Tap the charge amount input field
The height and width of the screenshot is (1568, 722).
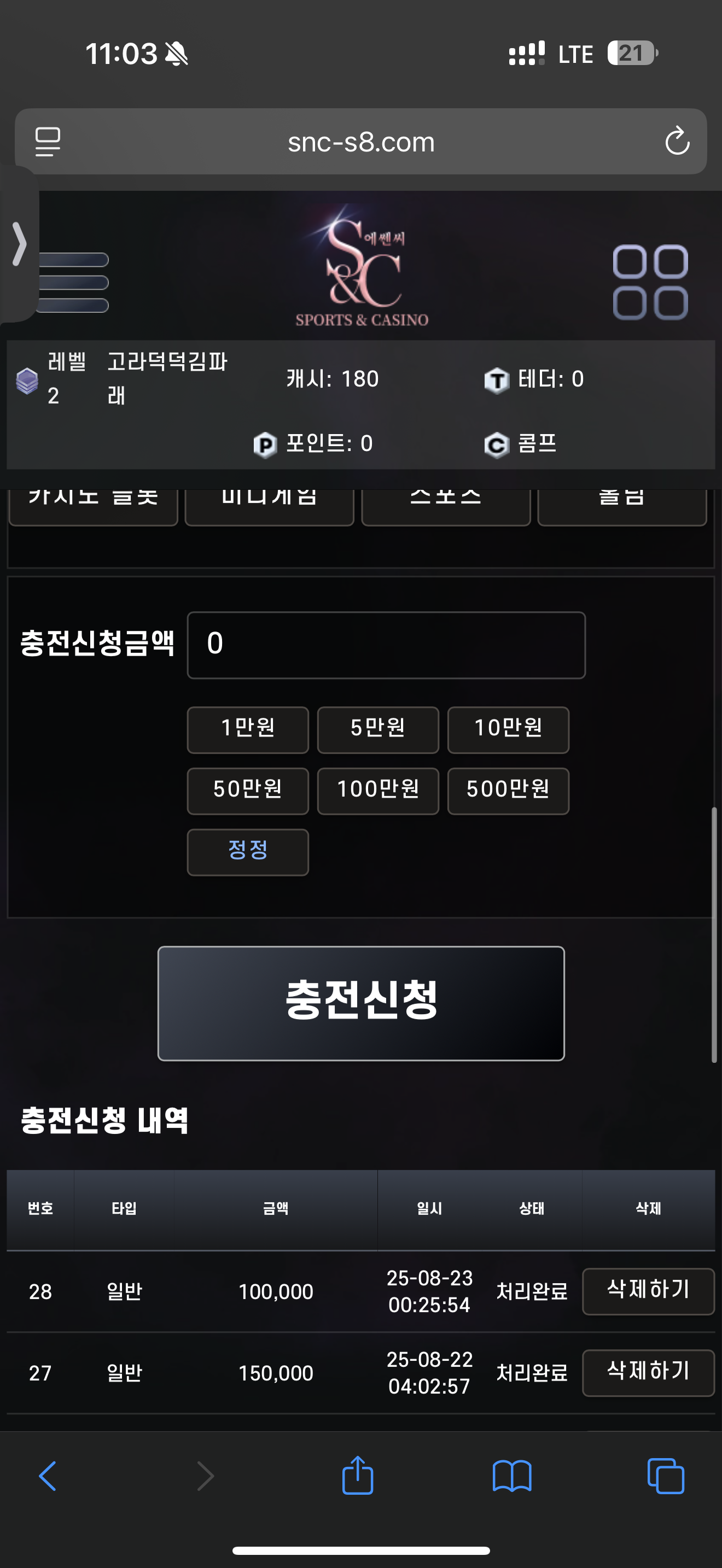click(x=386, y=645)
